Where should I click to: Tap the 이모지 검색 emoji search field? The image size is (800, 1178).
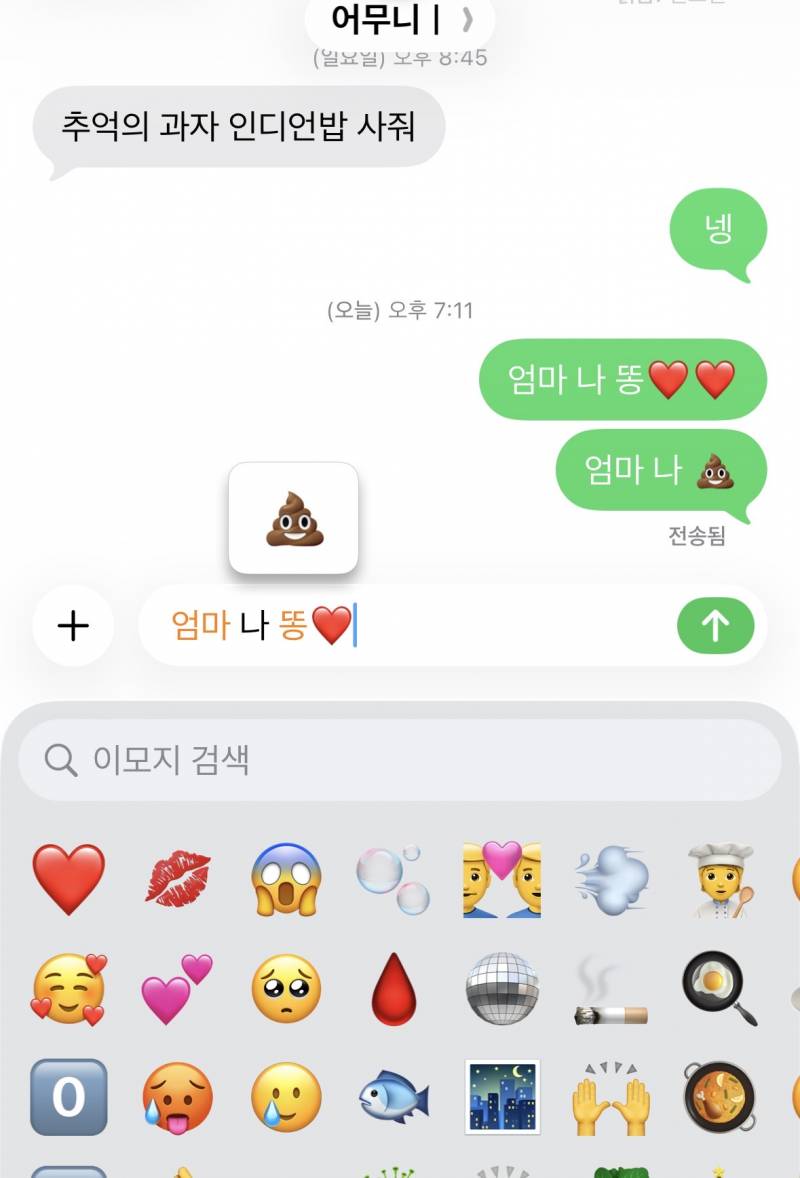[x=400, y=760]
